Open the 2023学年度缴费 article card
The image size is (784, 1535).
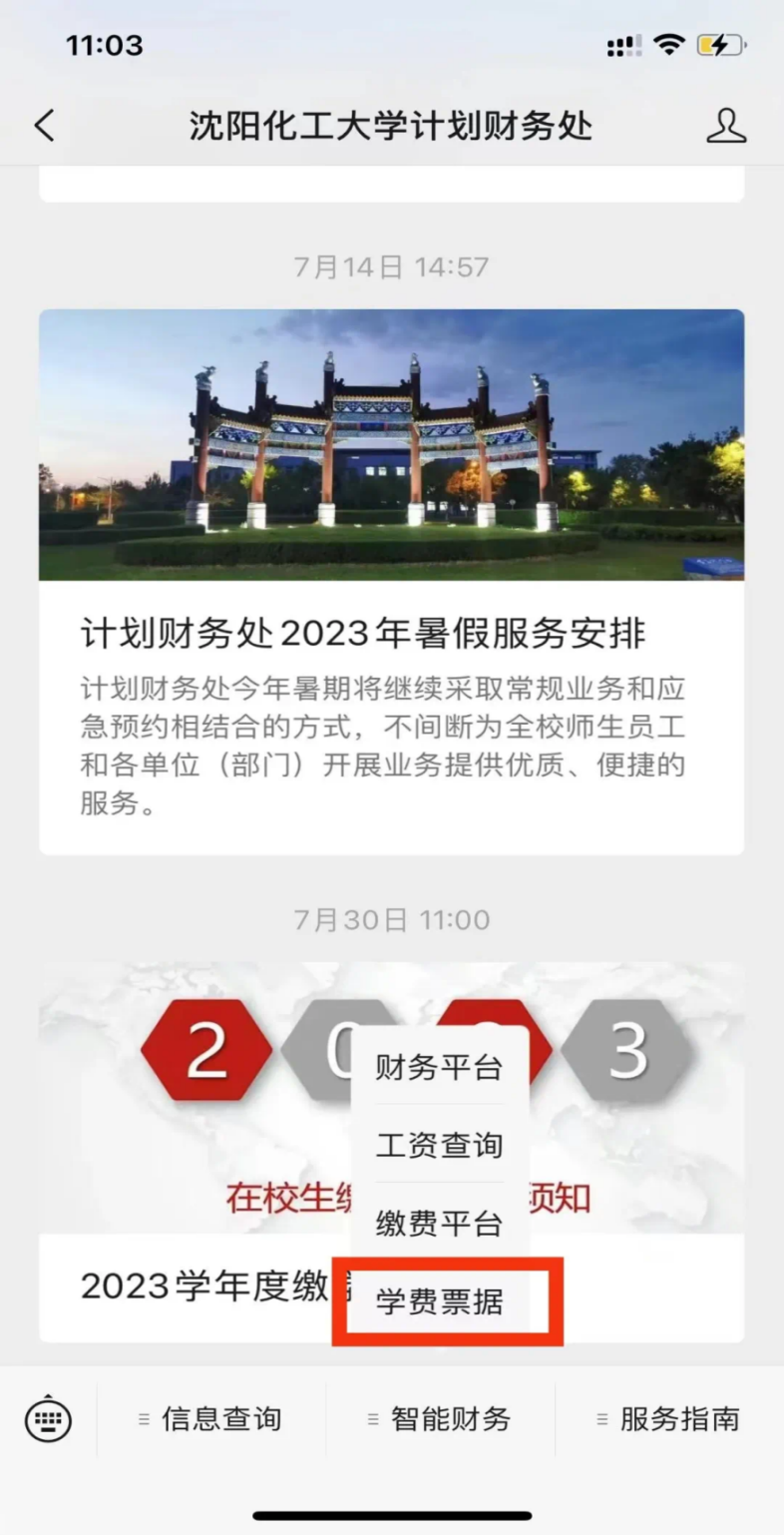tap(199, 1287)
